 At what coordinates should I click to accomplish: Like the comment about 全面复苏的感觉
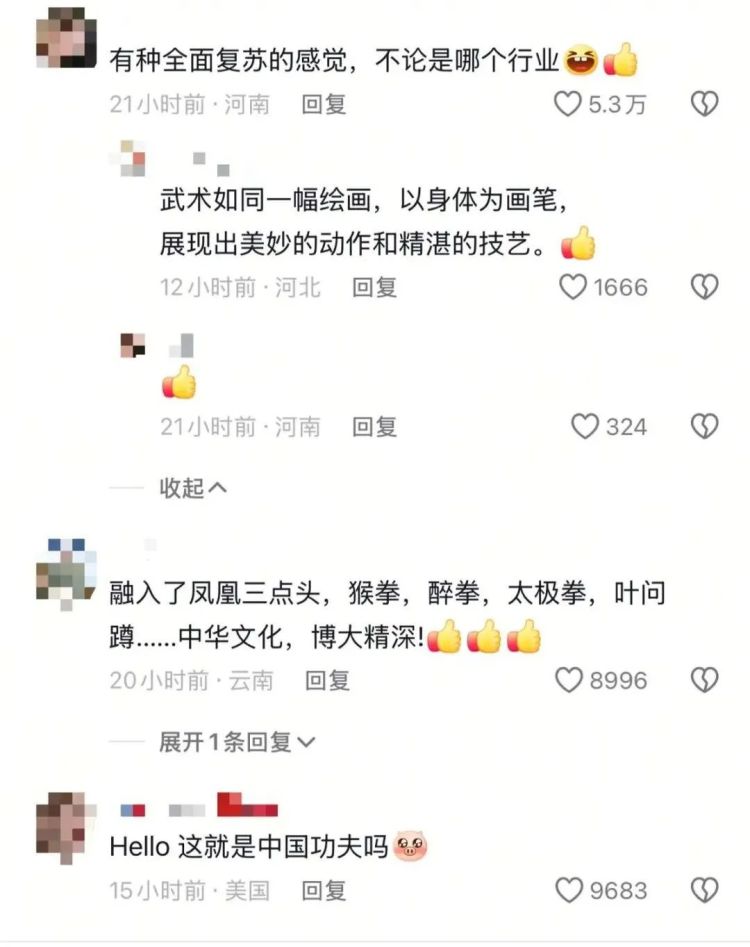click(568, 104)
